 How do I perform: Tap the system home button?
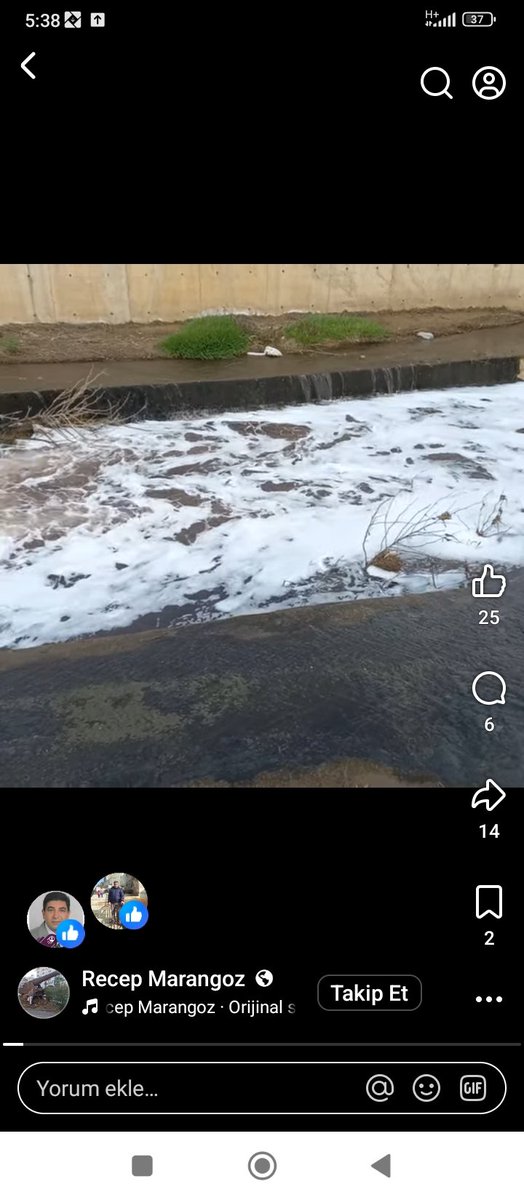(262, 1166)
